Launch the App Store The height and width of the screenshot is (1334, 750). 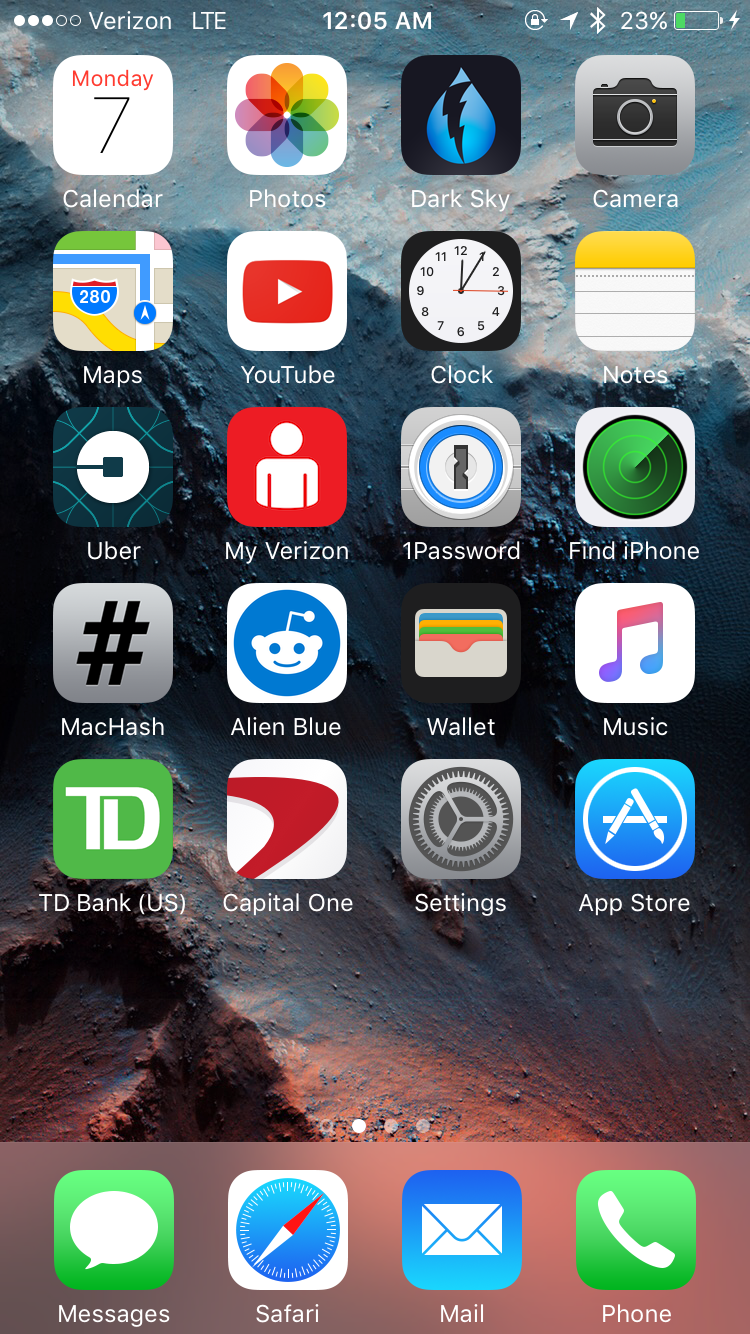635,819
